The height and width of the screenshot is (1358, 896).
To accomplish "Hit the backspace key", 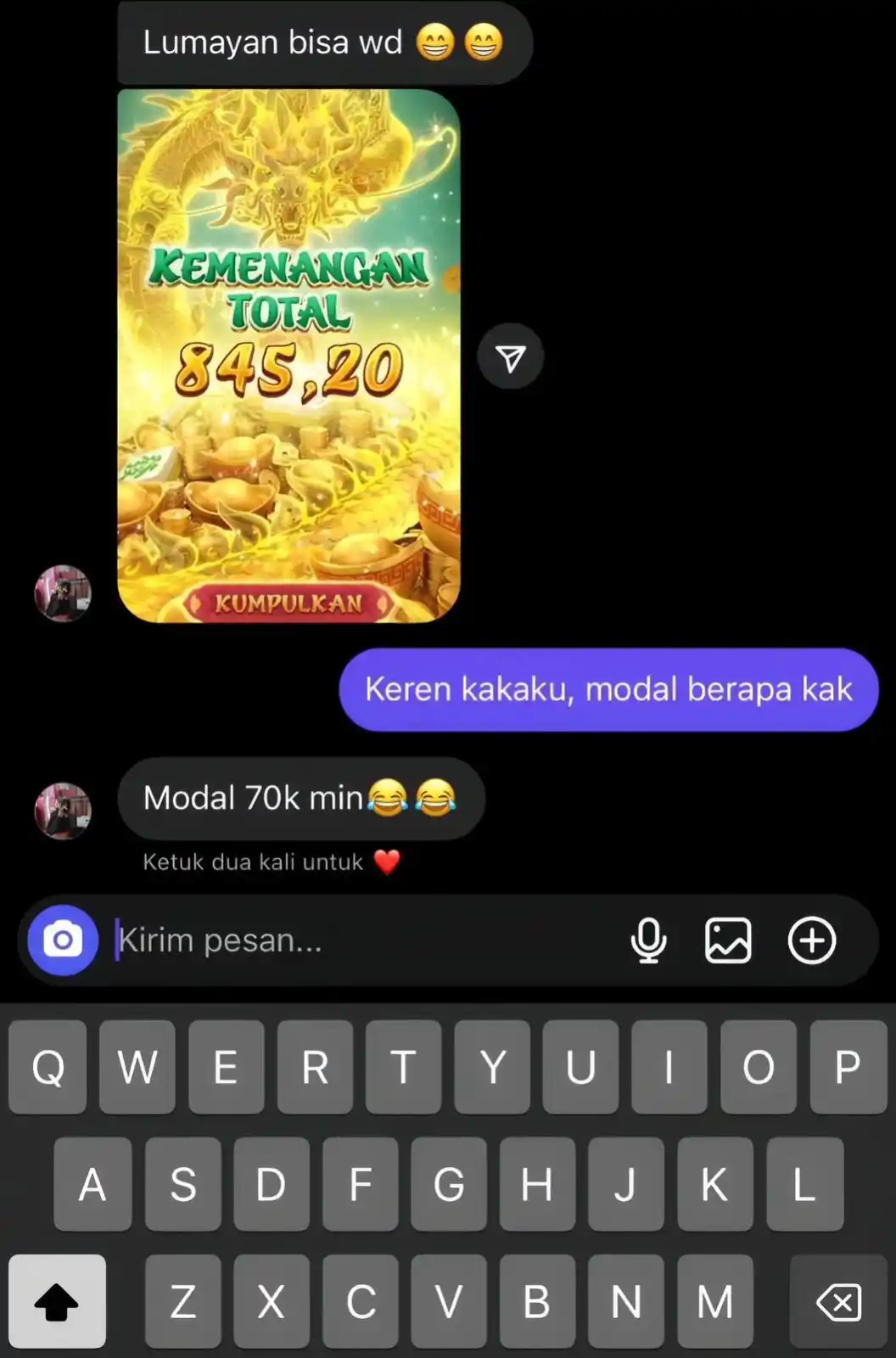I will pyautogui.click(x=838, y=1301).
